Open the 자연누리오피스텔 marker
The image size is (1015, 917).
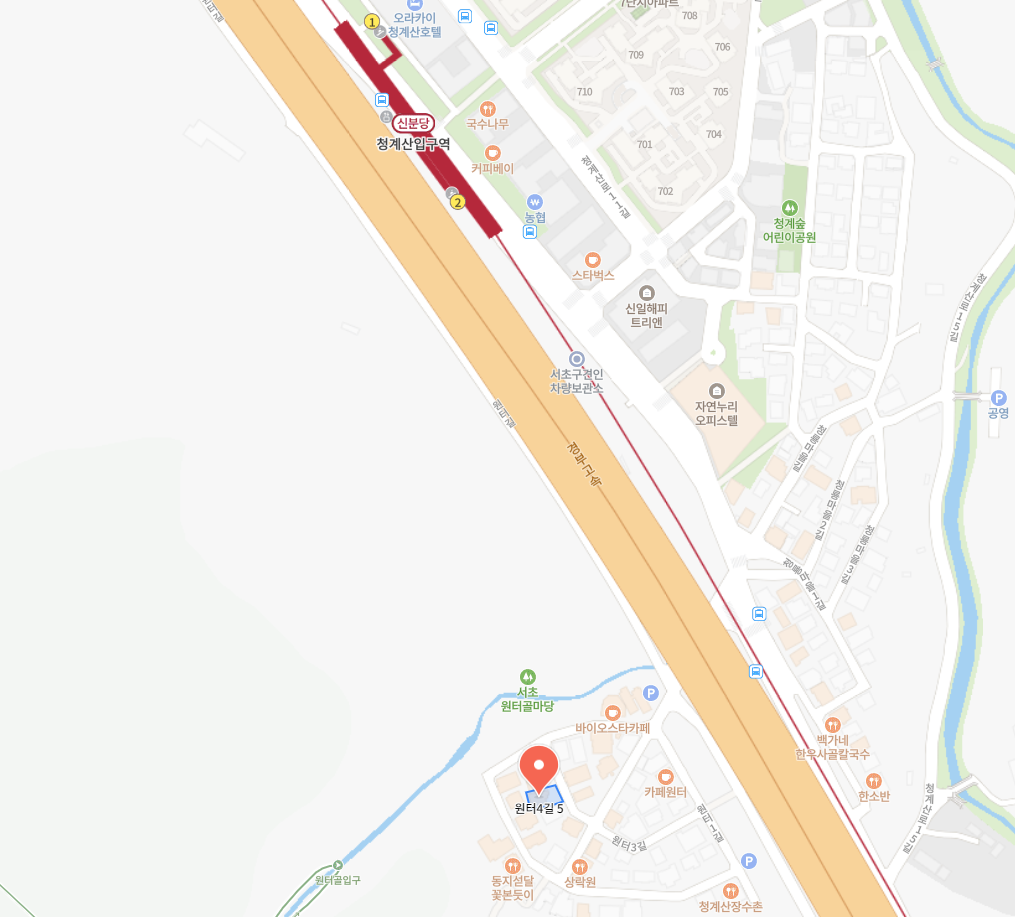pyautogui.click(x=716, y=391)
